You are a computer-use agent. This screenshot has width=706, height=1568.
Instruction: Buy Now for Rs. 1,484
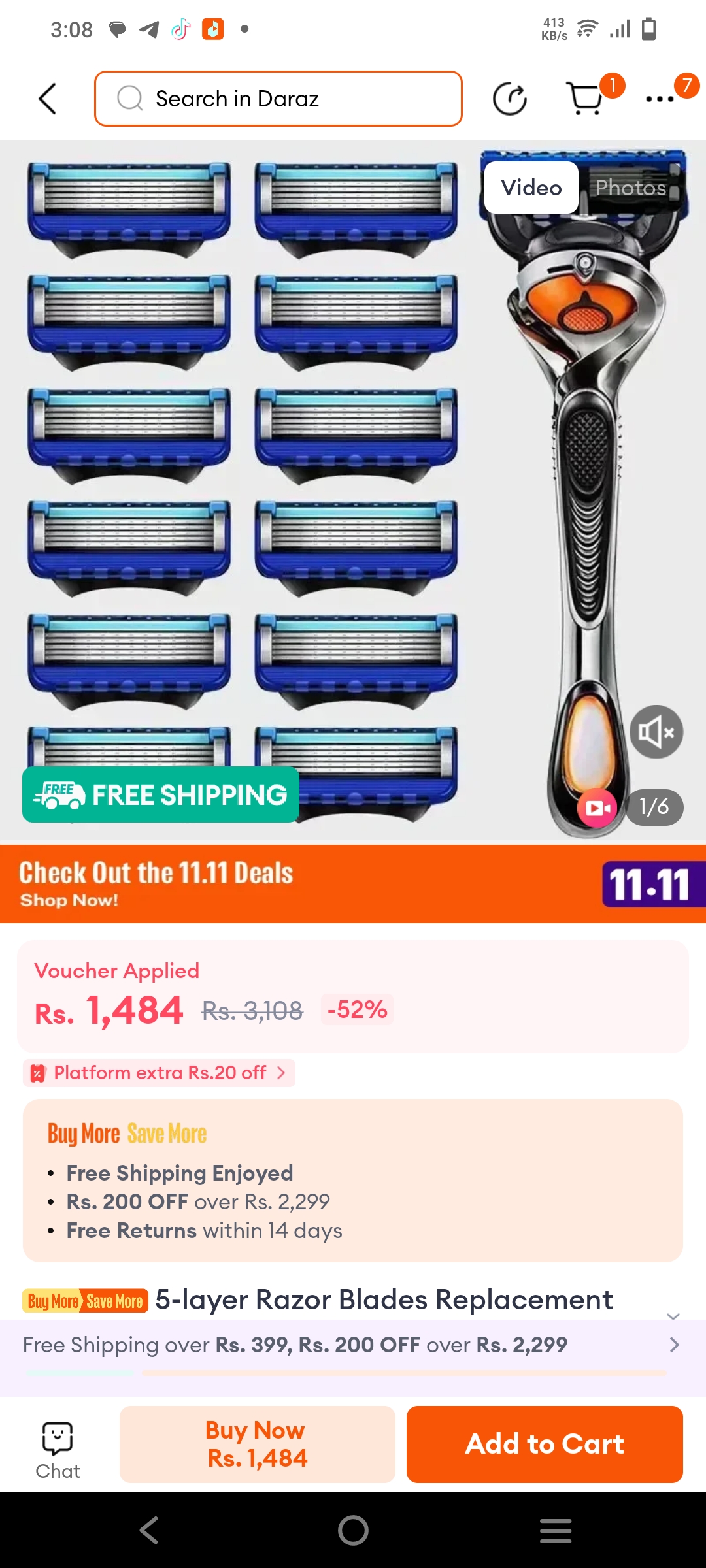point(257,1445)
